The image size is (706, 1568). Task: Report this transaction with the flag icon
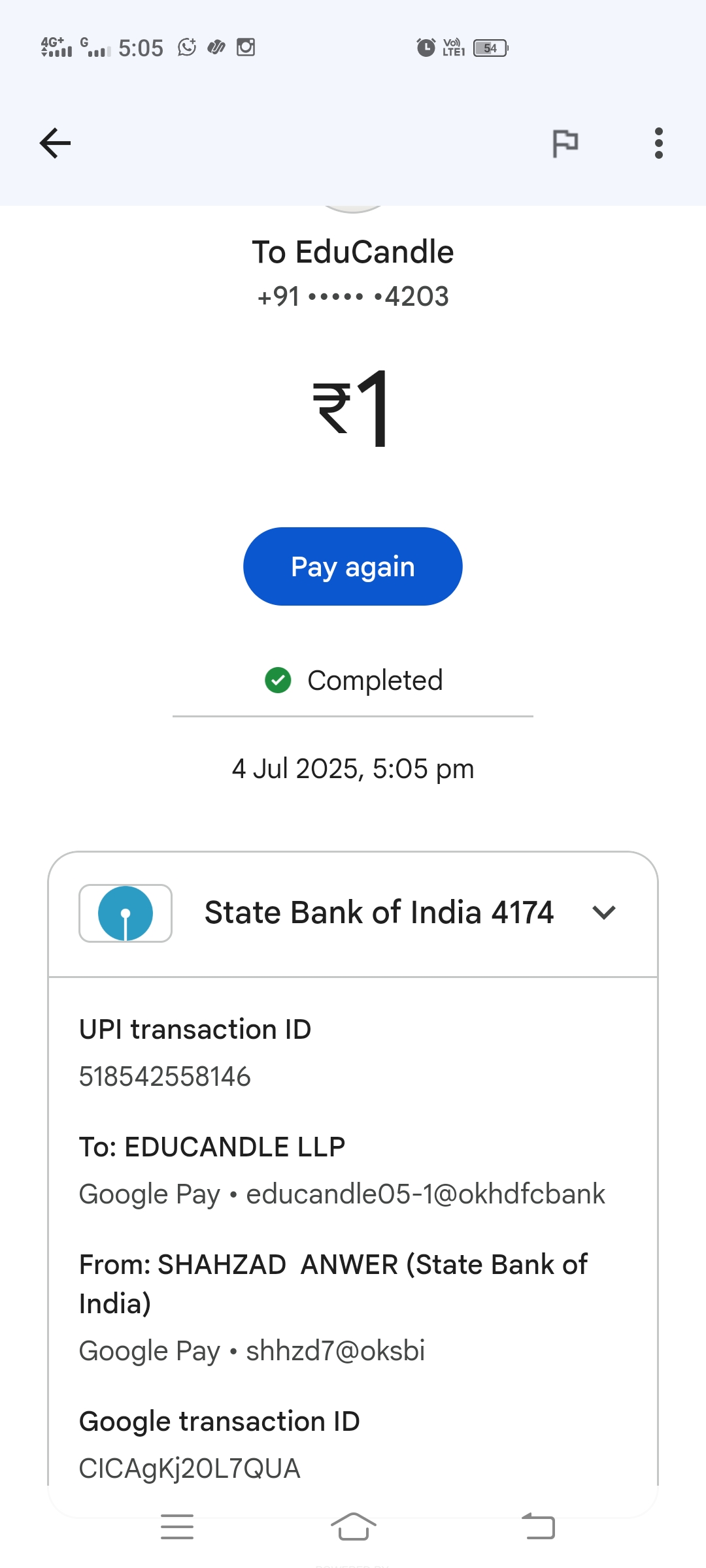click(565, 143)
